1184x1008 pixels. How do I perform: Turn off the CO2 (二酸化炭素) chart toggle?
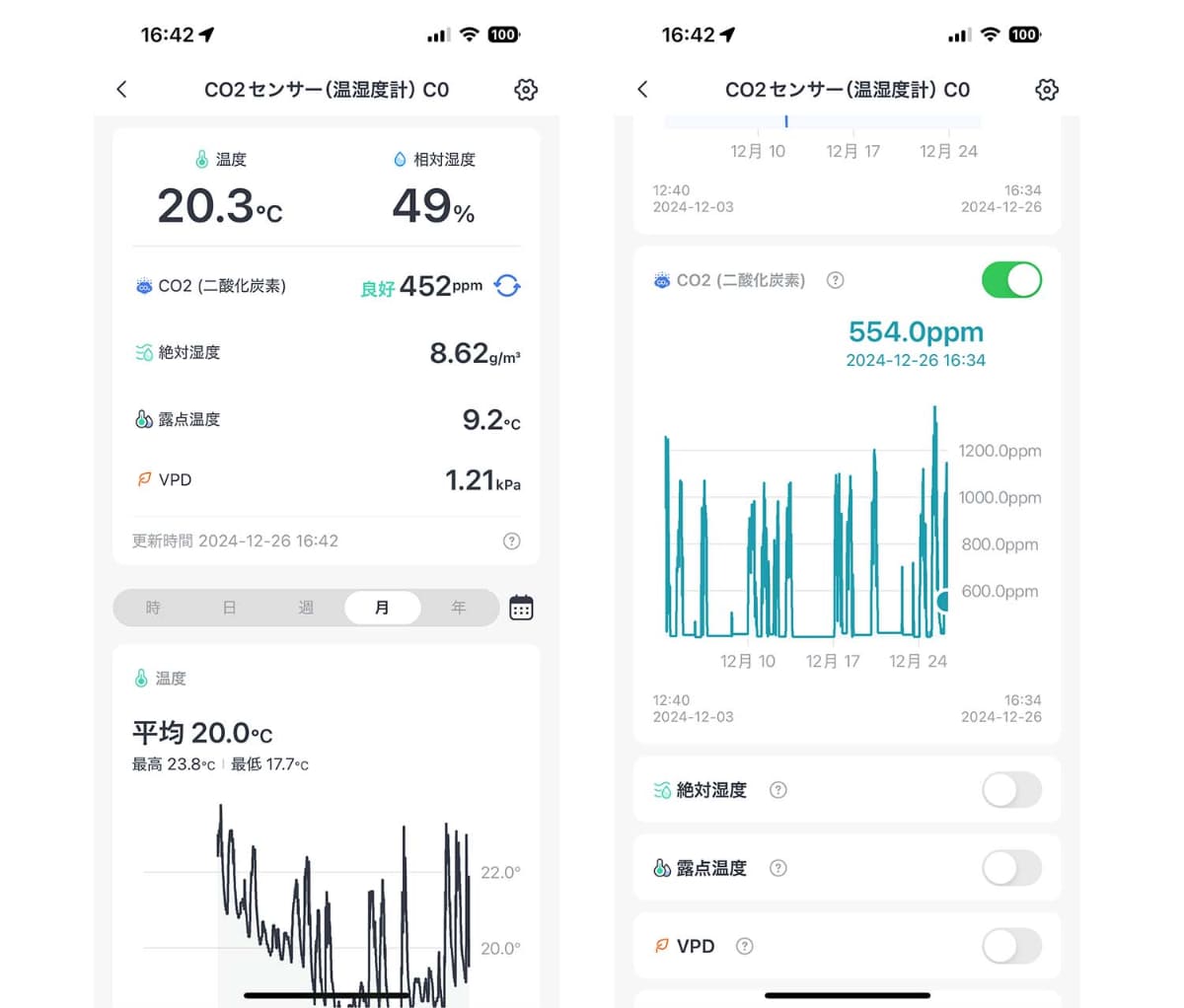pos(1011,280)
